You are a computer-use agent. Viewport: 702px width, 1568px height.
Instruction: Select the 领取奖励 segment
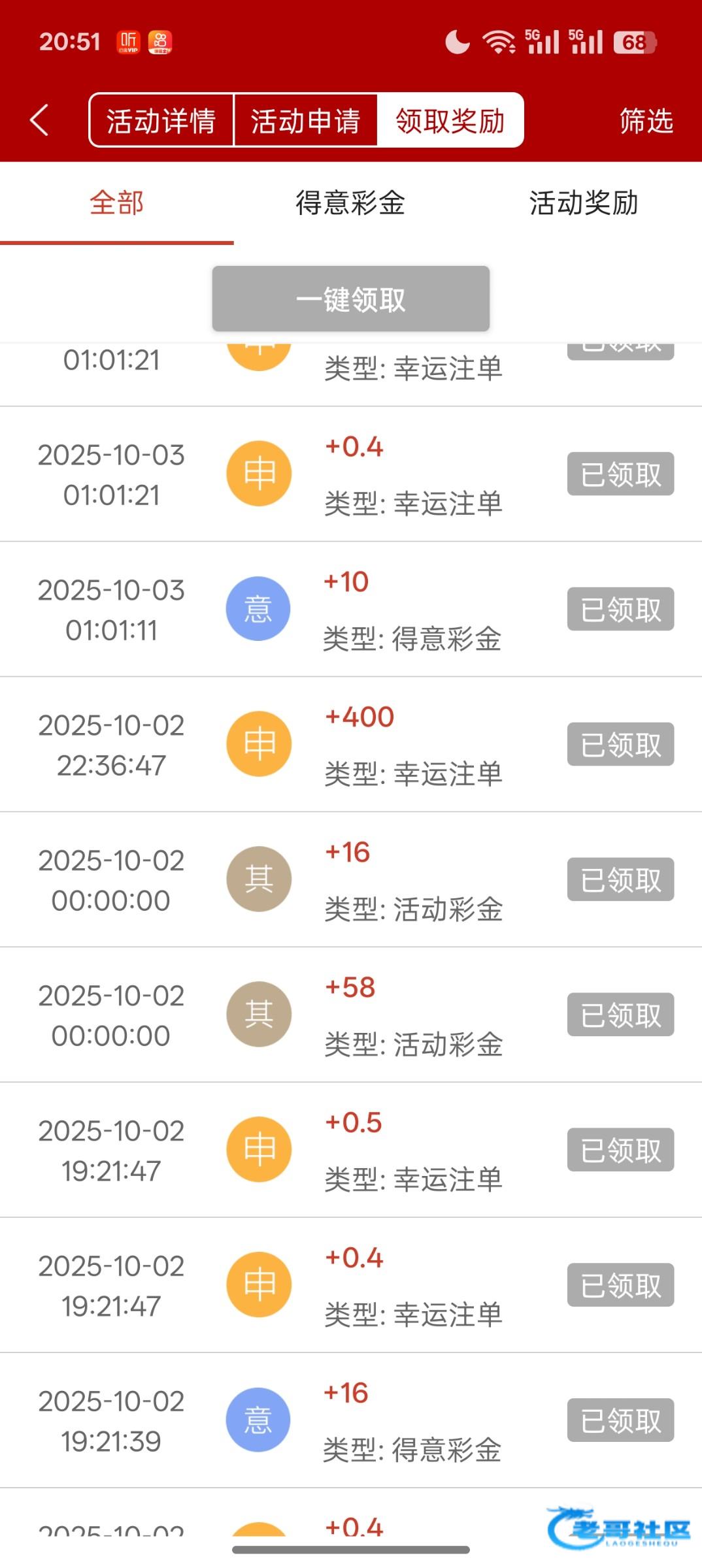(450, 120)
